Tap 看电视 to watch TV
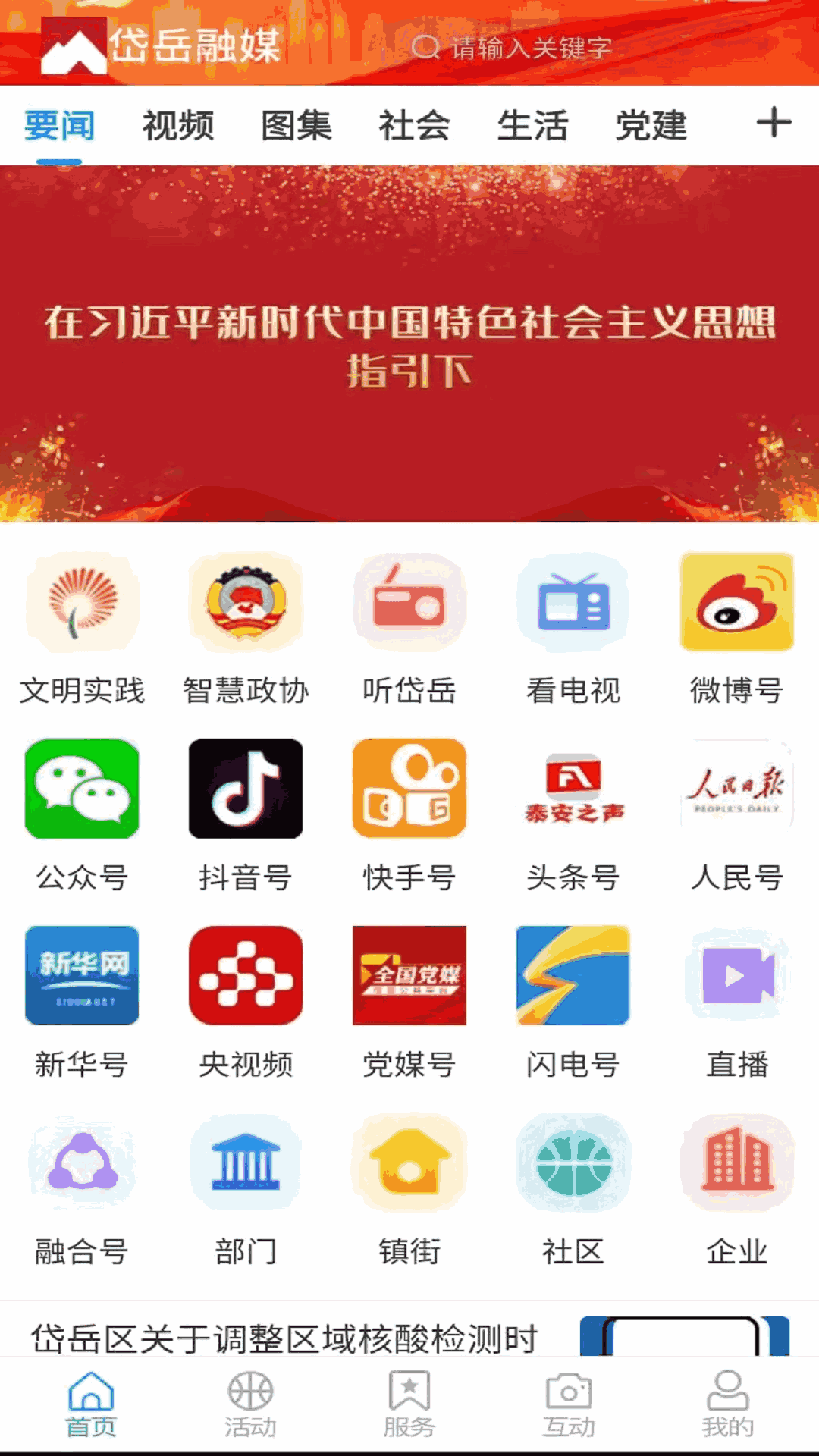Viewport: 819px width, 1456px height. (x=573, y=629)
